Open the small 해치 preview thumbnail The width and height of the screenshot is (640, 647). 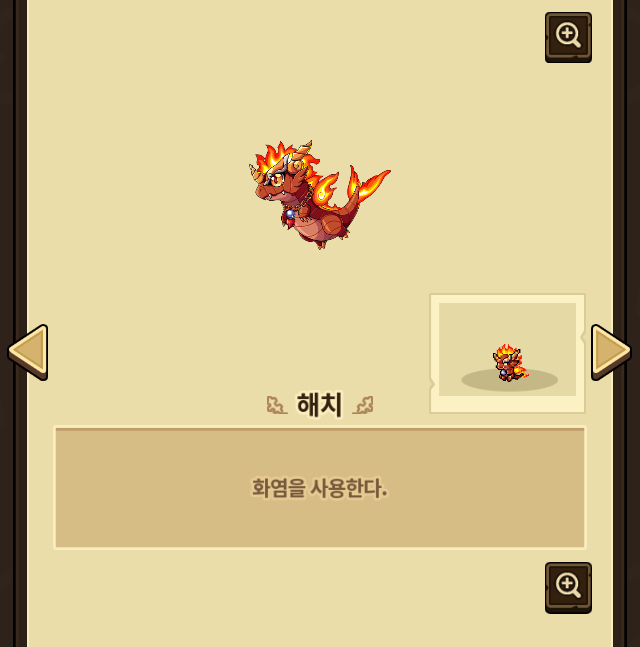(508, 353)
